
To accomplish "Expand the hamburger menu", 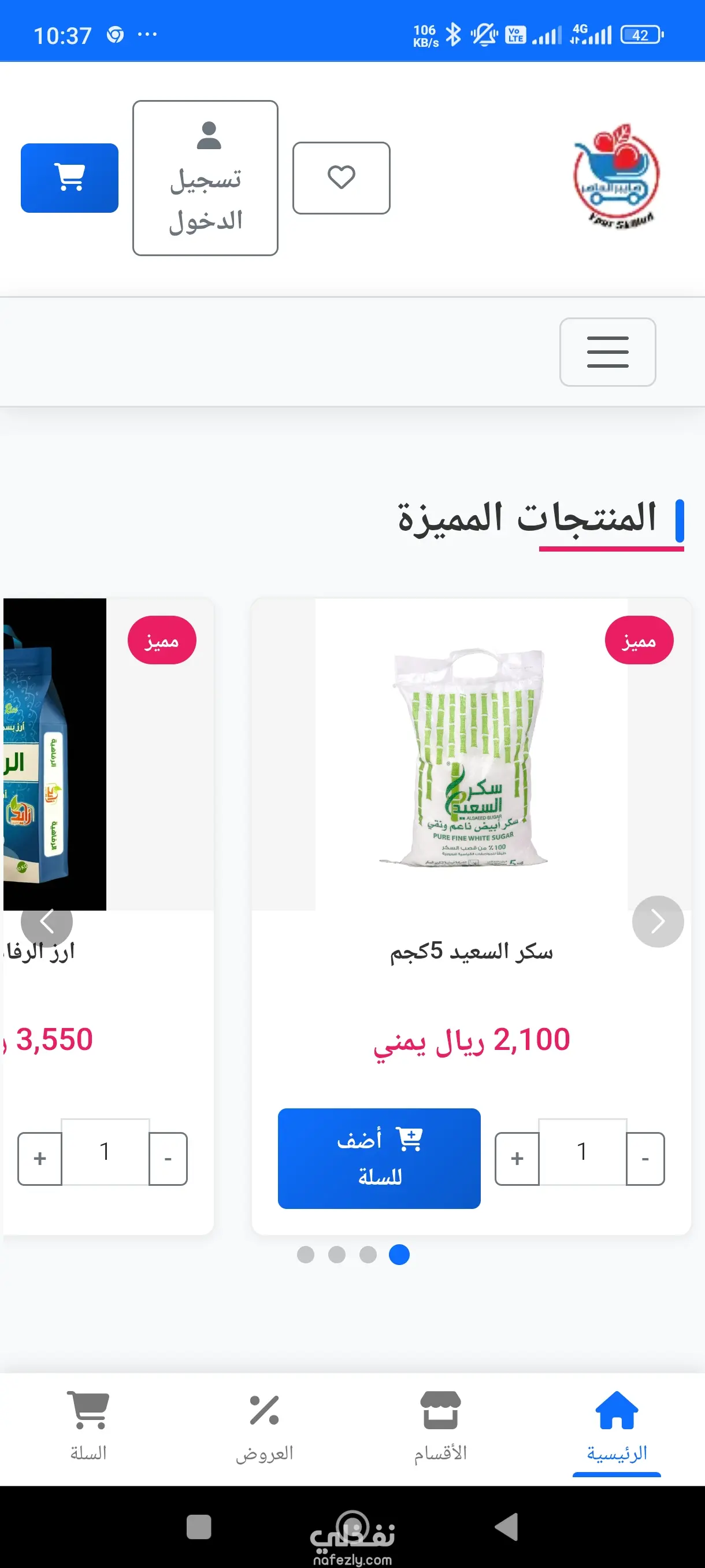I will (x=607, y=352).
